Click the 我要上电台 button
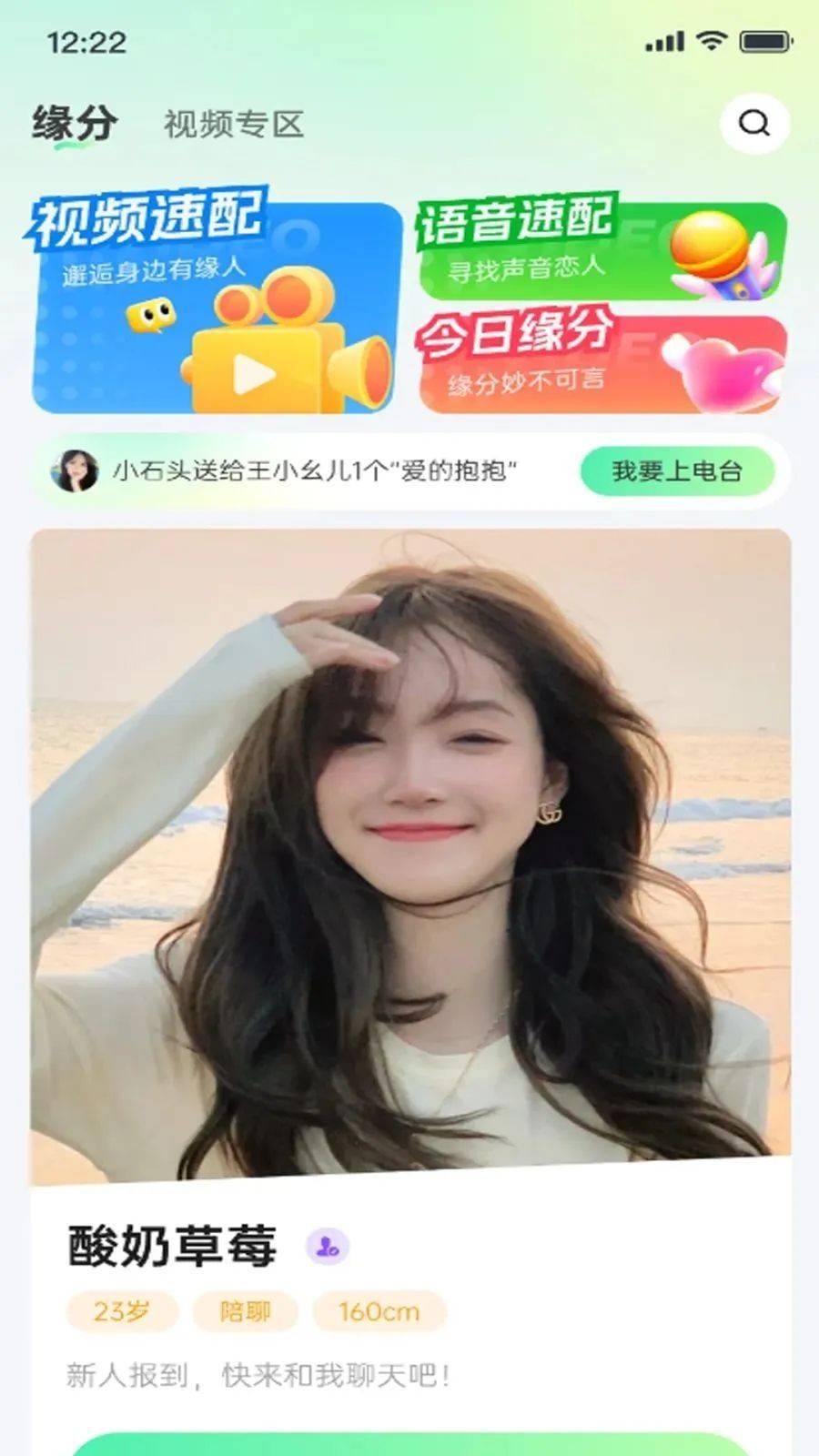The width and height of the screenshot is (819, 1456). pos(679,470)
